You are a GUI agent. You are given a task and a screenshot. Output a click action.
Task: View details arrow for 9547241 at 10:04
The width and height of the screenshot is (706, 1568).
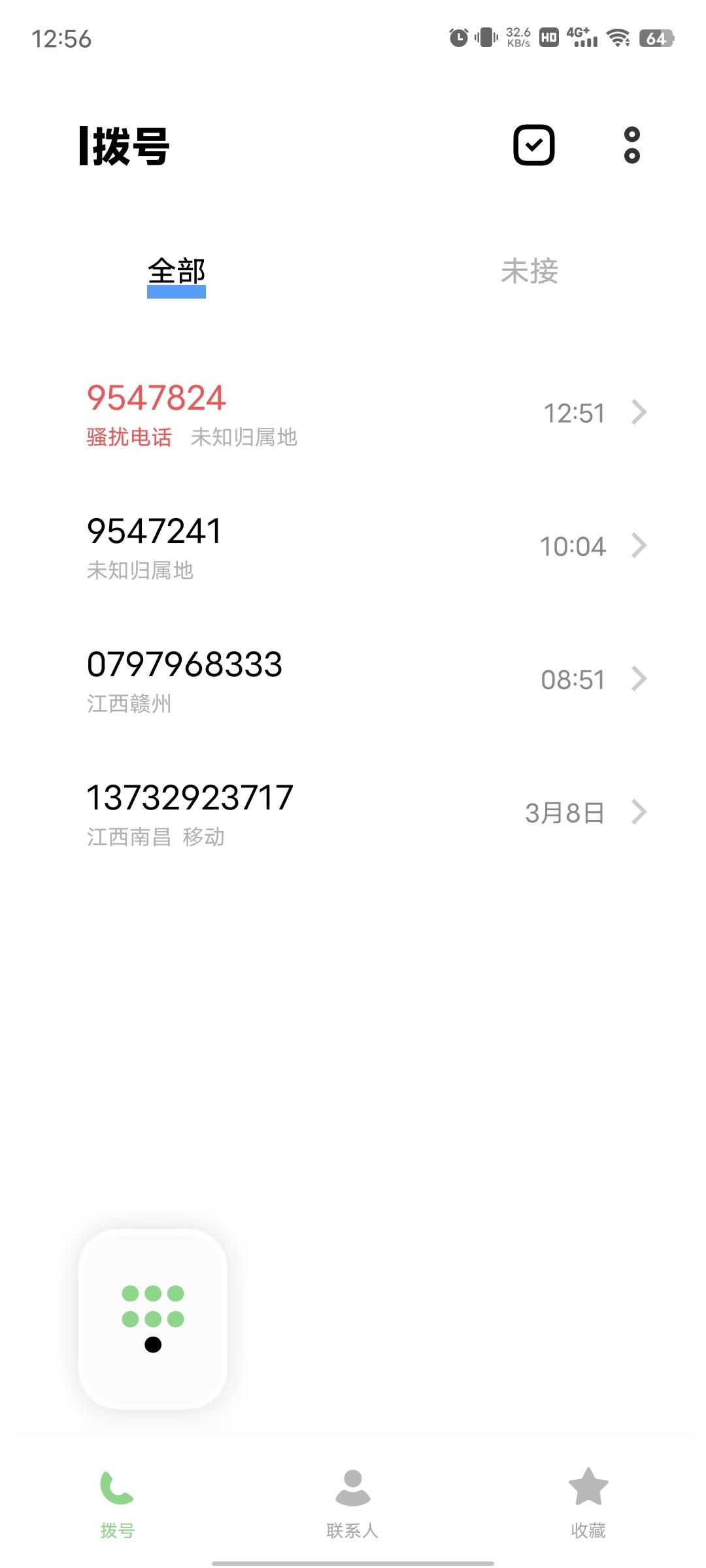(x=639, y=546)
